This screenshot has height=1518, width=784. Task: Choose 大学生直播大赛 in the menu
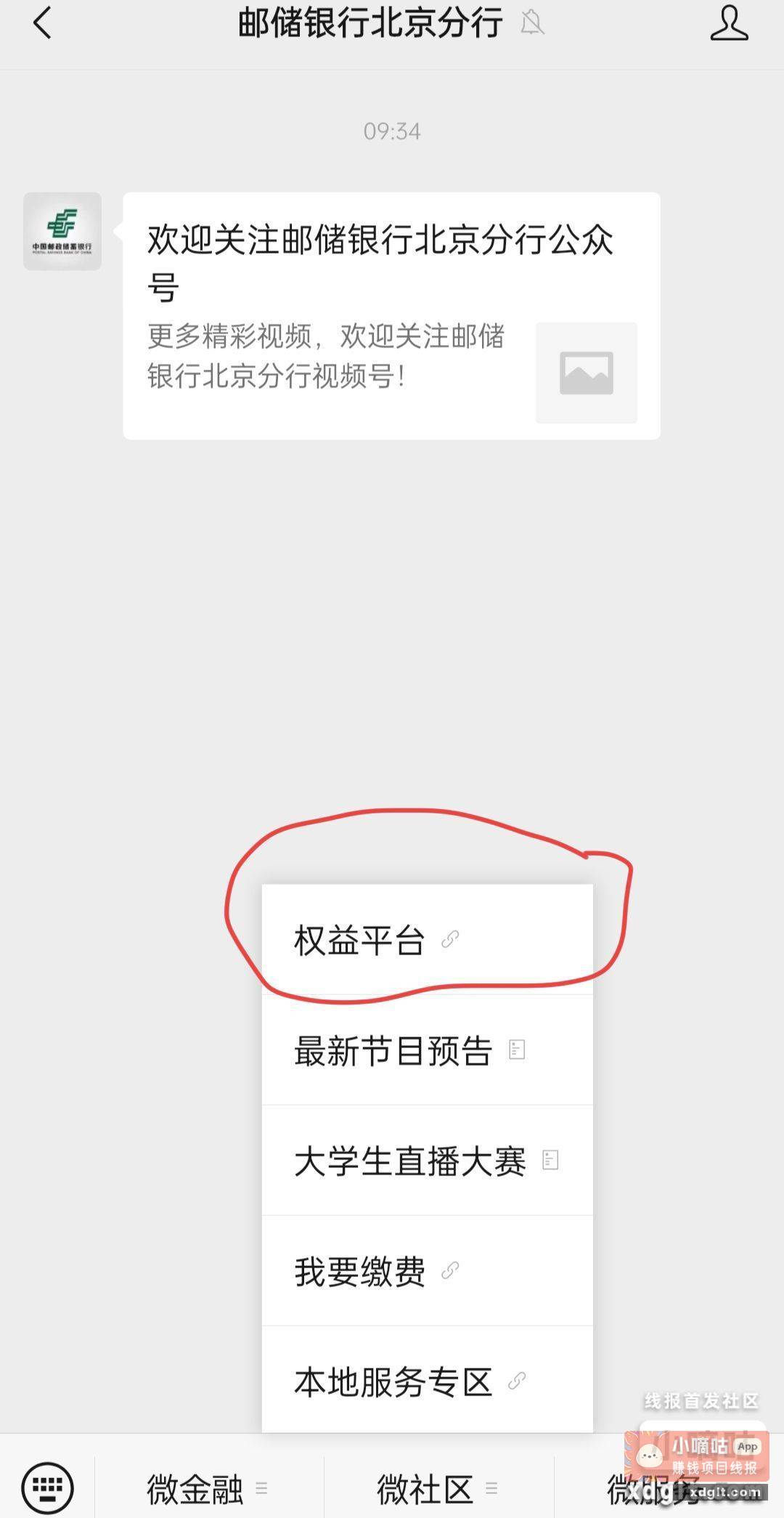coord(427,1161)
